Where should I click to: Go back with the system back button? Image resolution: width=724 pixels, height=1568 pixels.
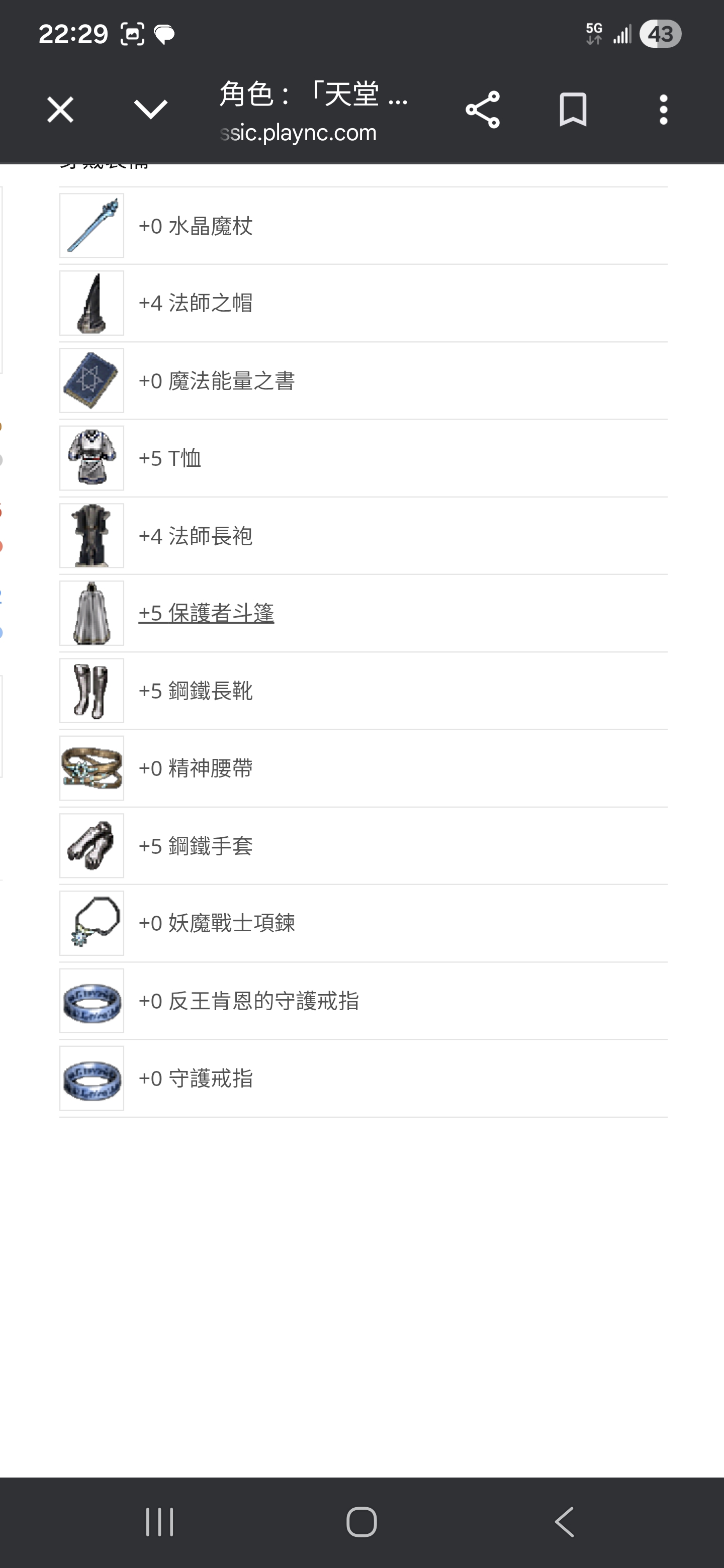565,1522
